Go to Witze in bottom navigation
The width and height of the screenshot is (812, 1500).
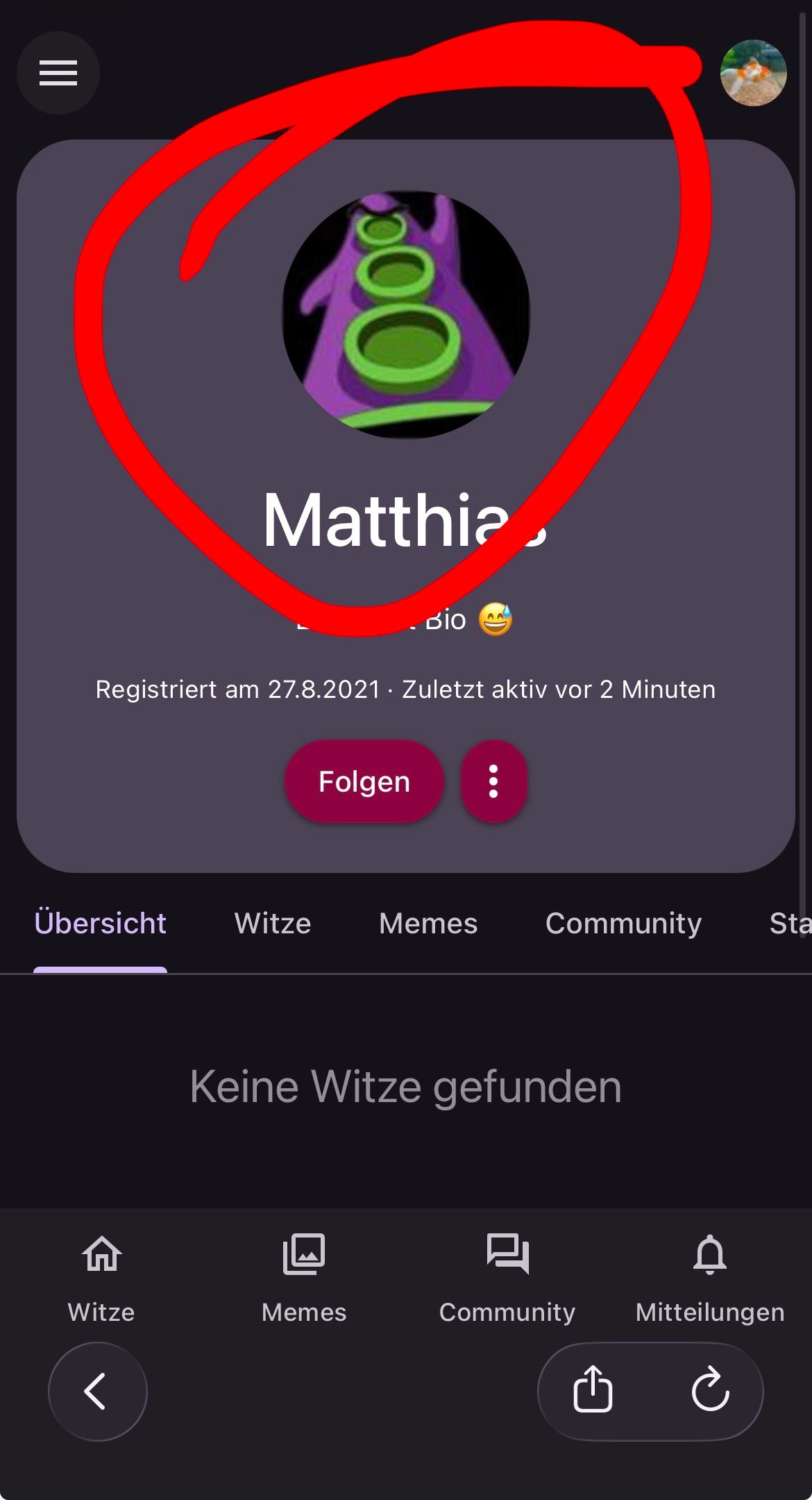pos(101,1278)
